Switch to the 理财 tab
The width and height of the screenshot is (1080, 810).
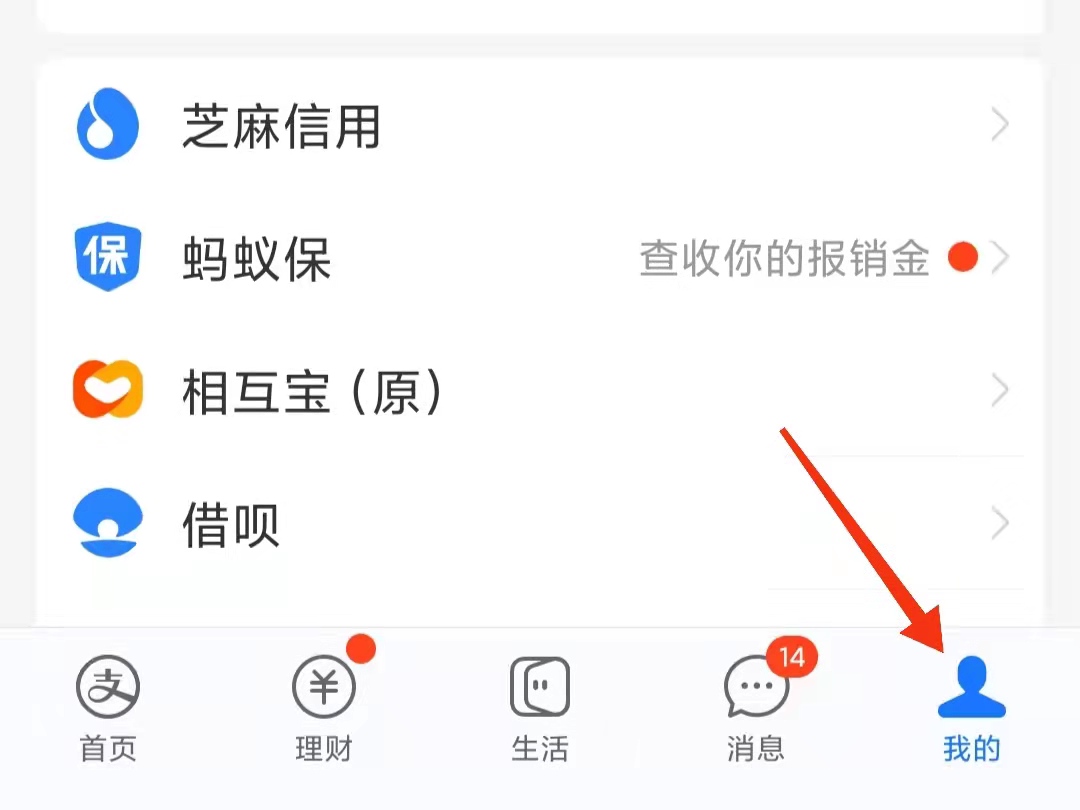[324, 710]
